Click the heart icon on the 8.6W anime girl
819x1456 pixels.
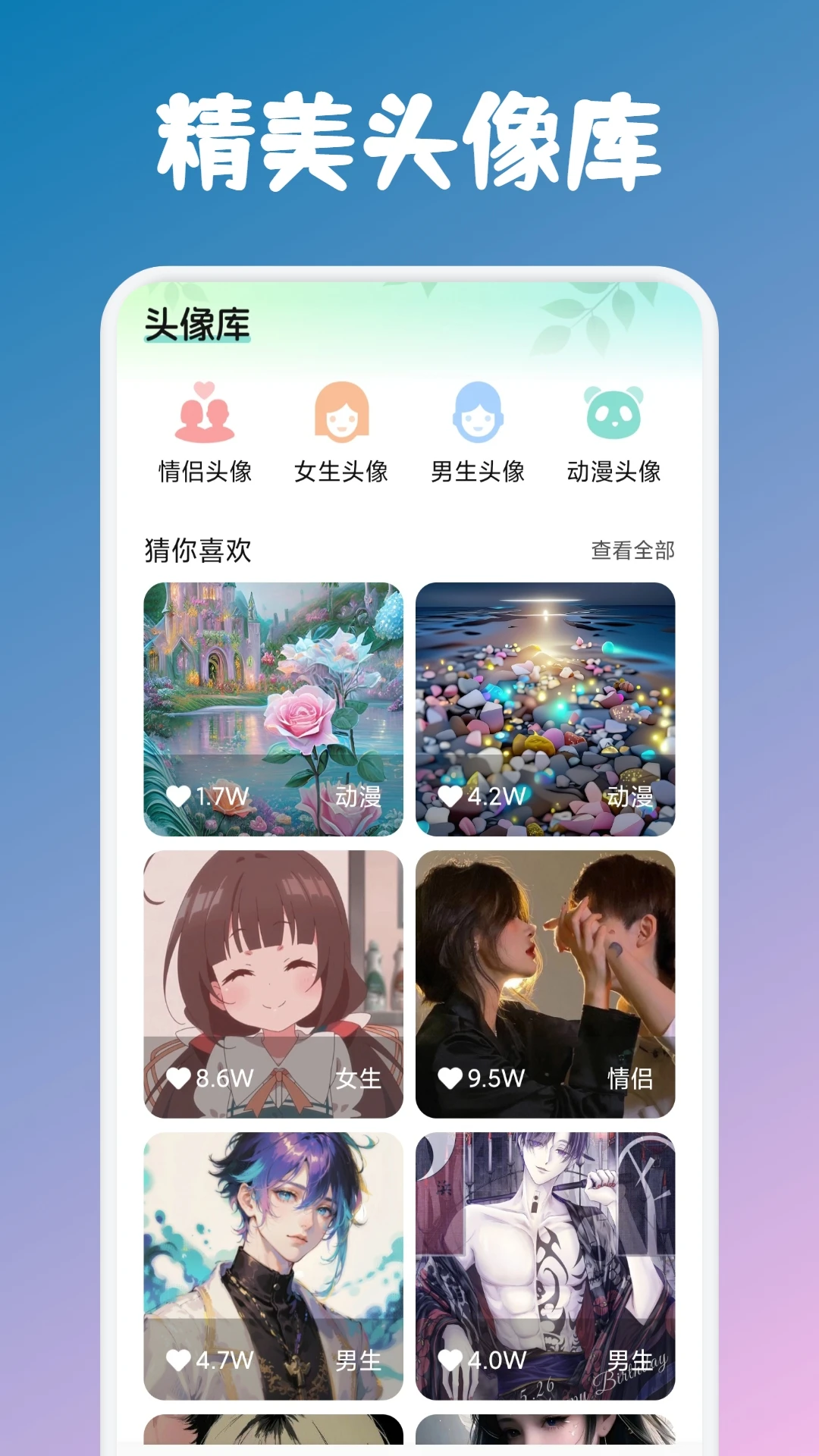pos(180,1078)
